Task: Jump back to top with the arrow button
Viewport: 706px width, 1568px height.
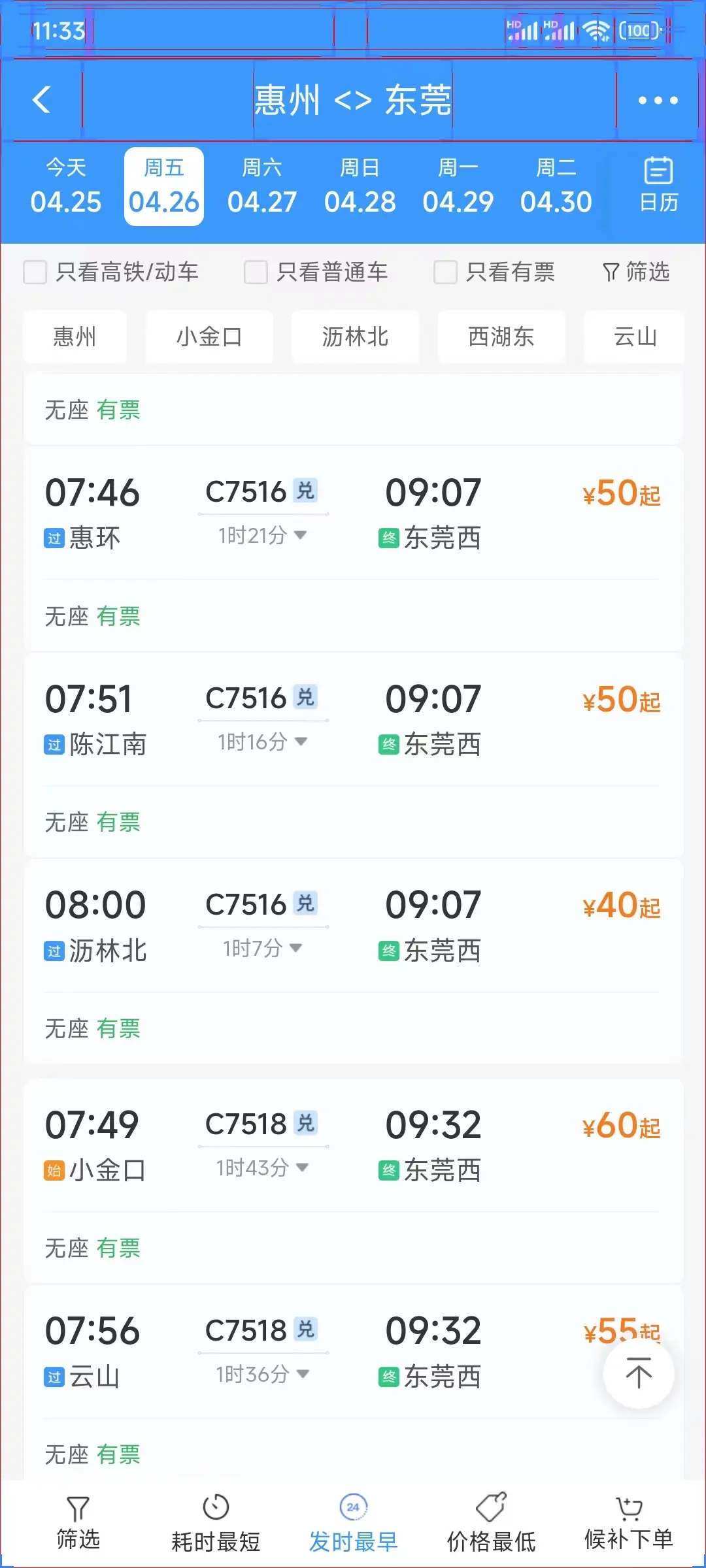Action: point(639,1372)
